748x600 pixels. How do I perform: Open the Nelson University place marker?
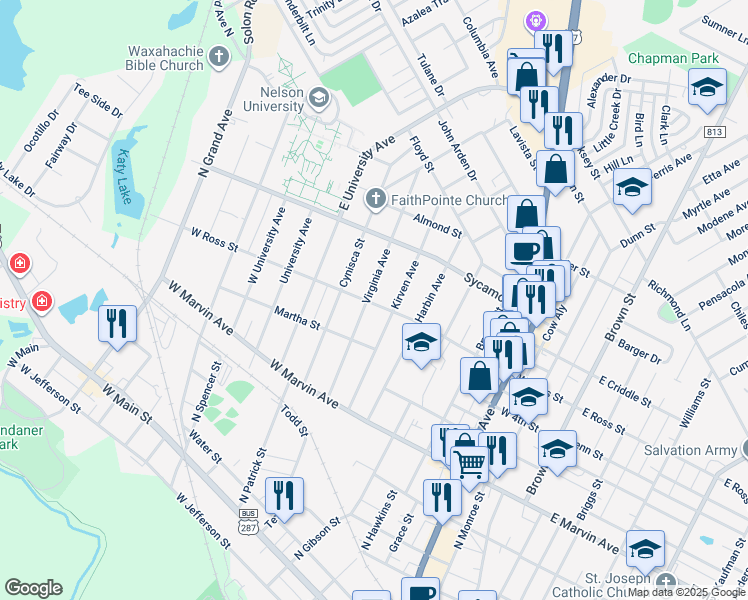319,98
